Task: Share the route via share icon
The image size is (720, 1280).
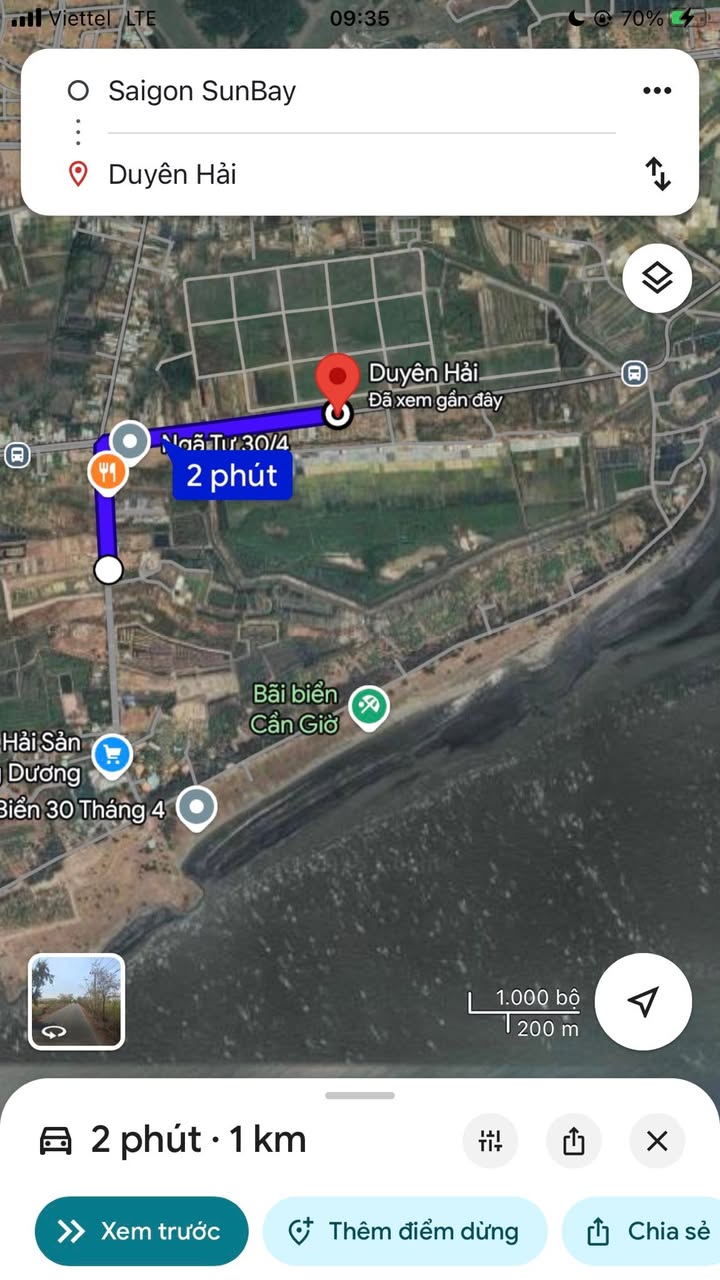Action: point(573,1140)
